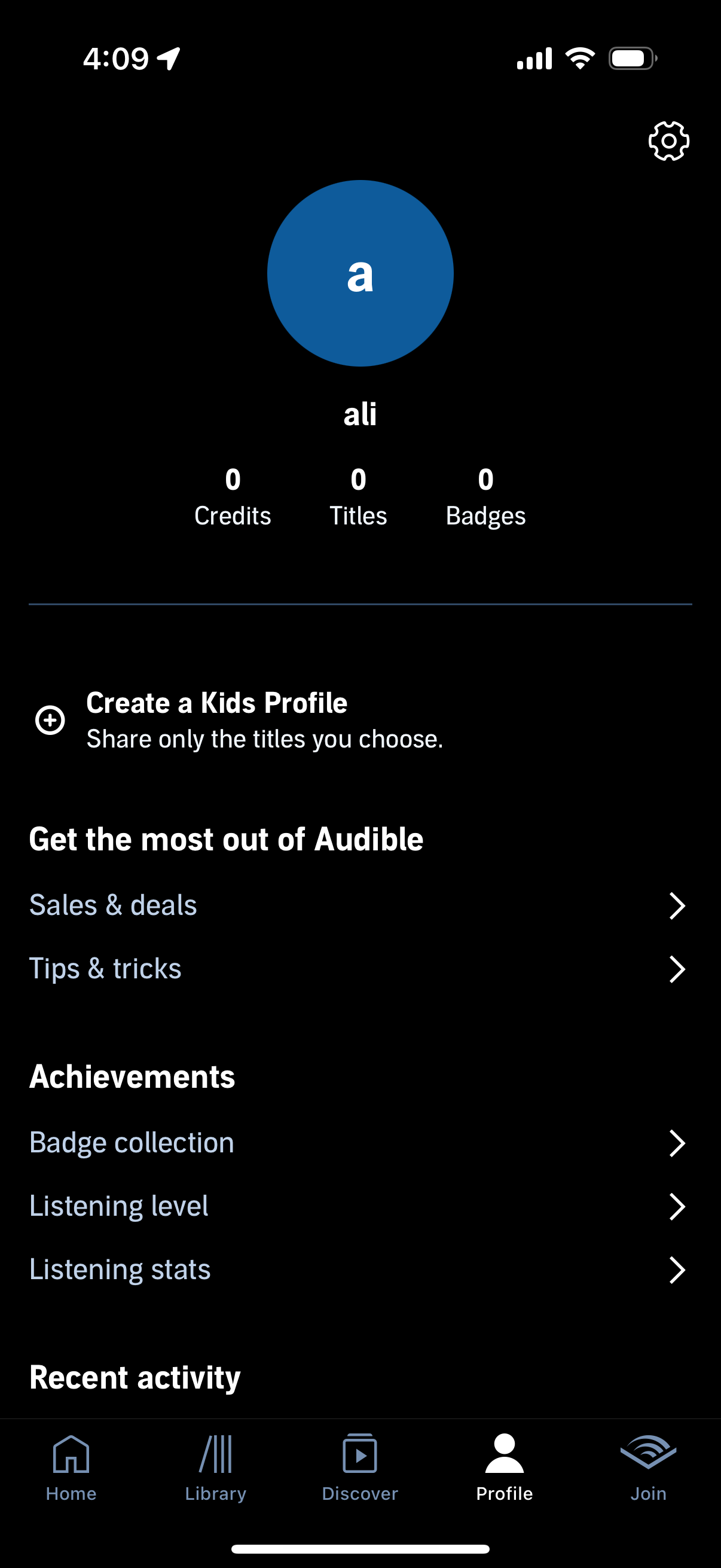Open Listening level
Viewport: 721px width, 1568px height.
click(x=118, y=1206)
